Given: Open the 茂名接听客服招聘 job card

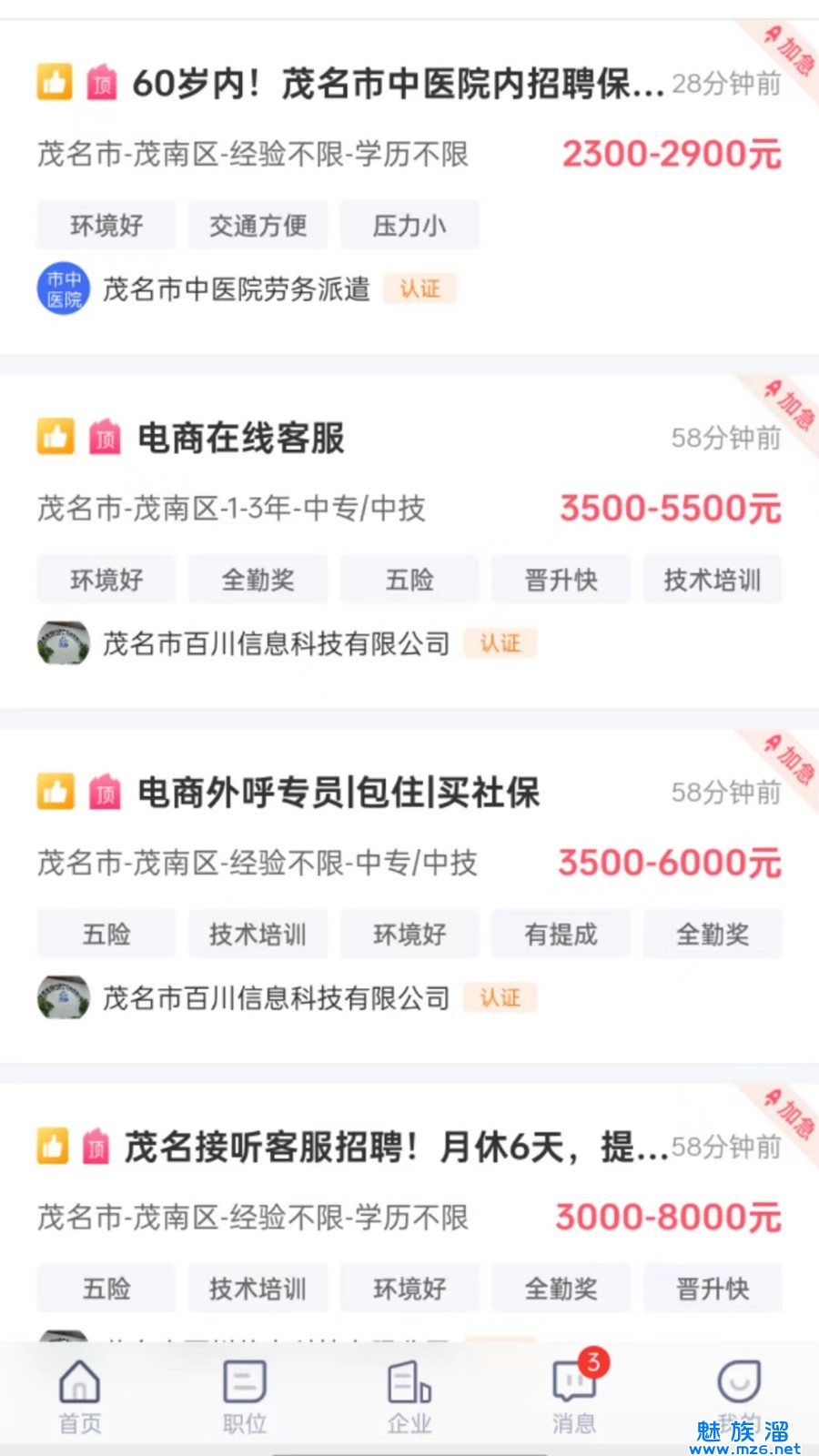Looking at the screenshot, I should (x=409, y=1212).
